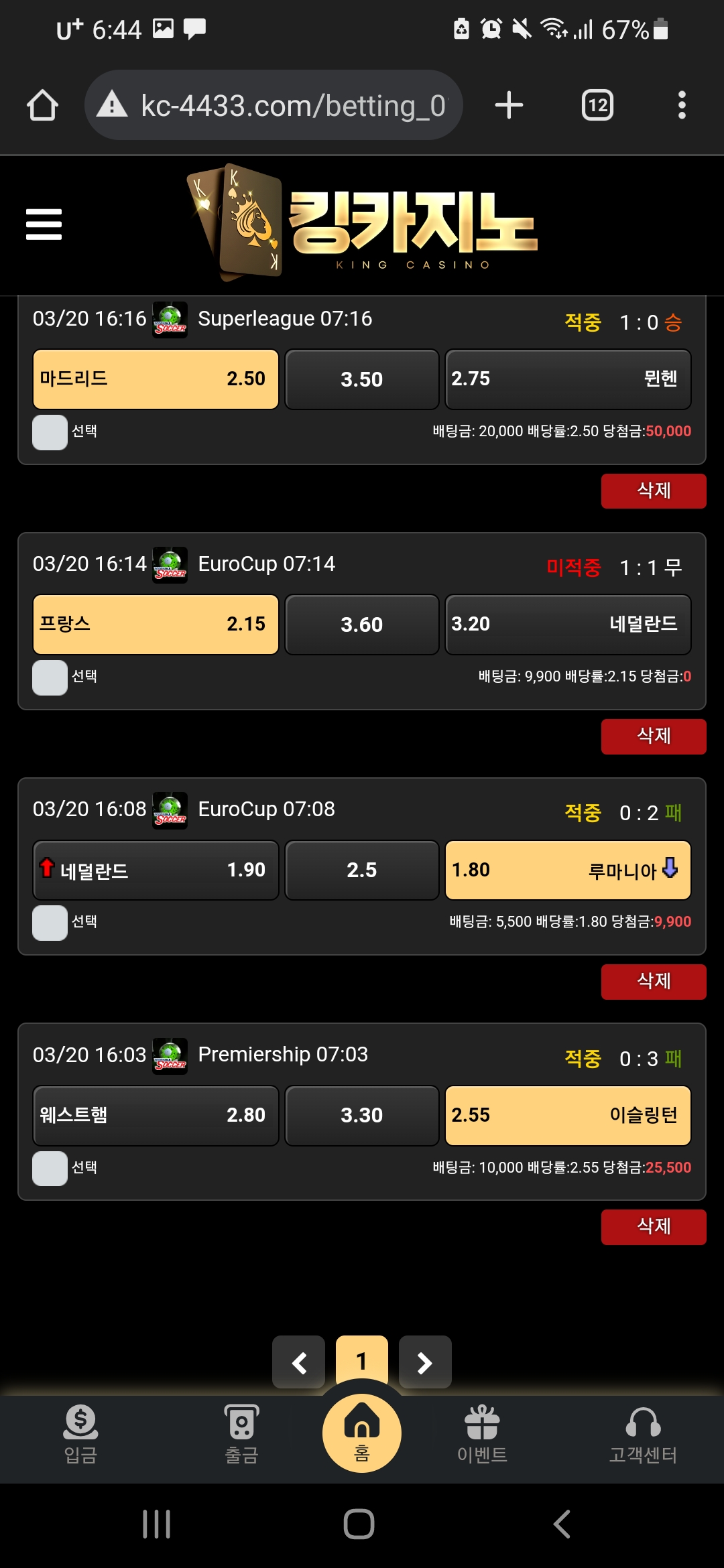This screenshot has width=724, height=1568.
Task: Delete the Premiership 07:03 bet record
Action: point(653,1227)
